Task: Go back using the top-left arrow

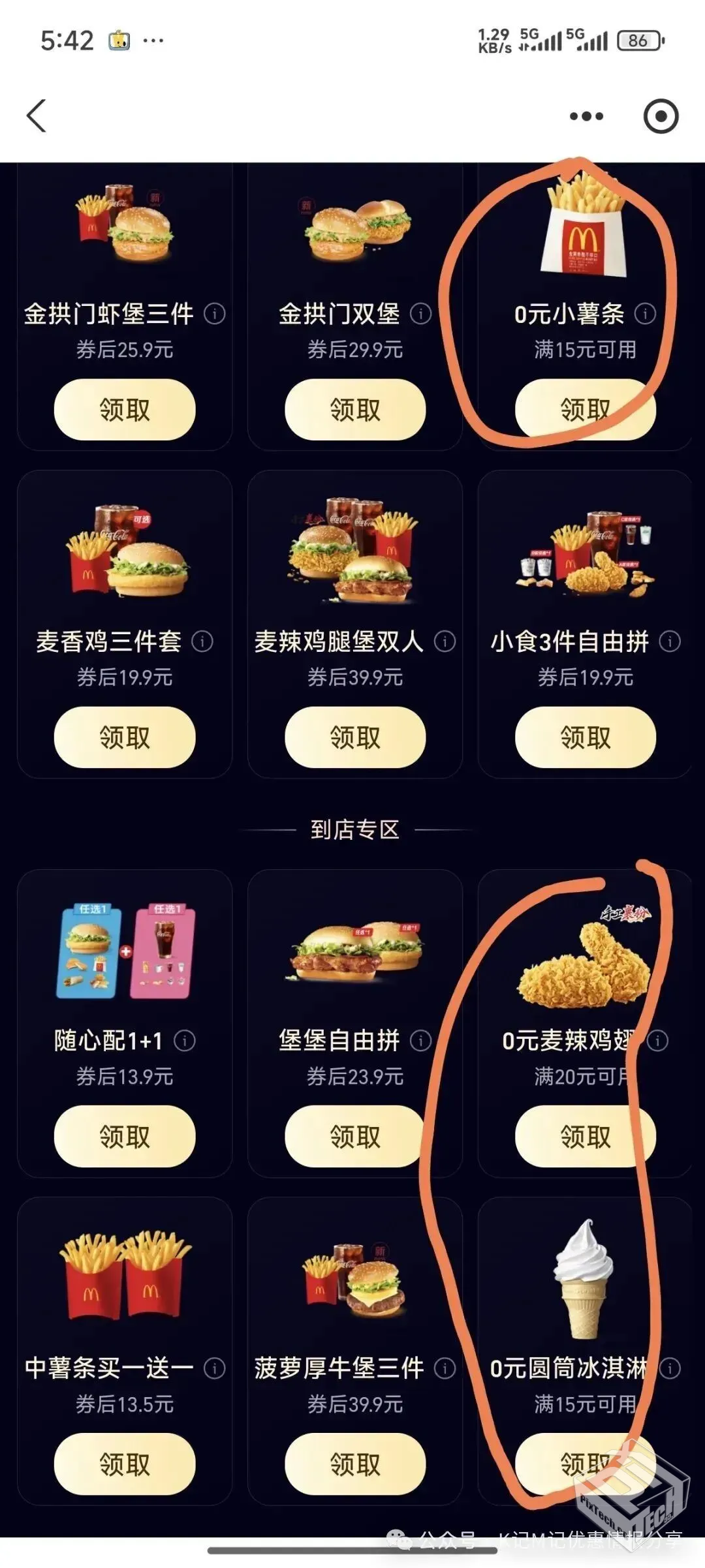Action: (37, 116)
